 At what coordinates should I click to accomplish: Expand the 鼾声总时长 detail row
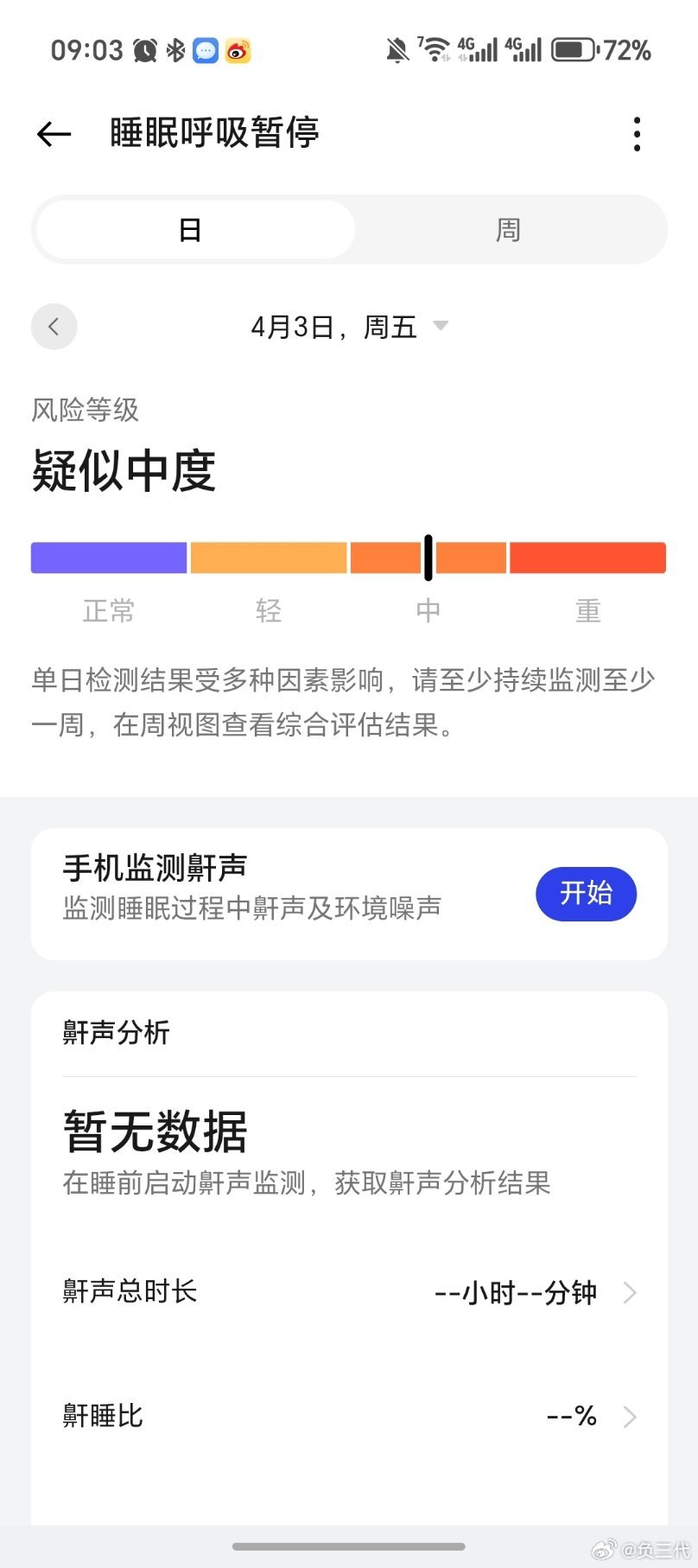(x=348, y=1291)
